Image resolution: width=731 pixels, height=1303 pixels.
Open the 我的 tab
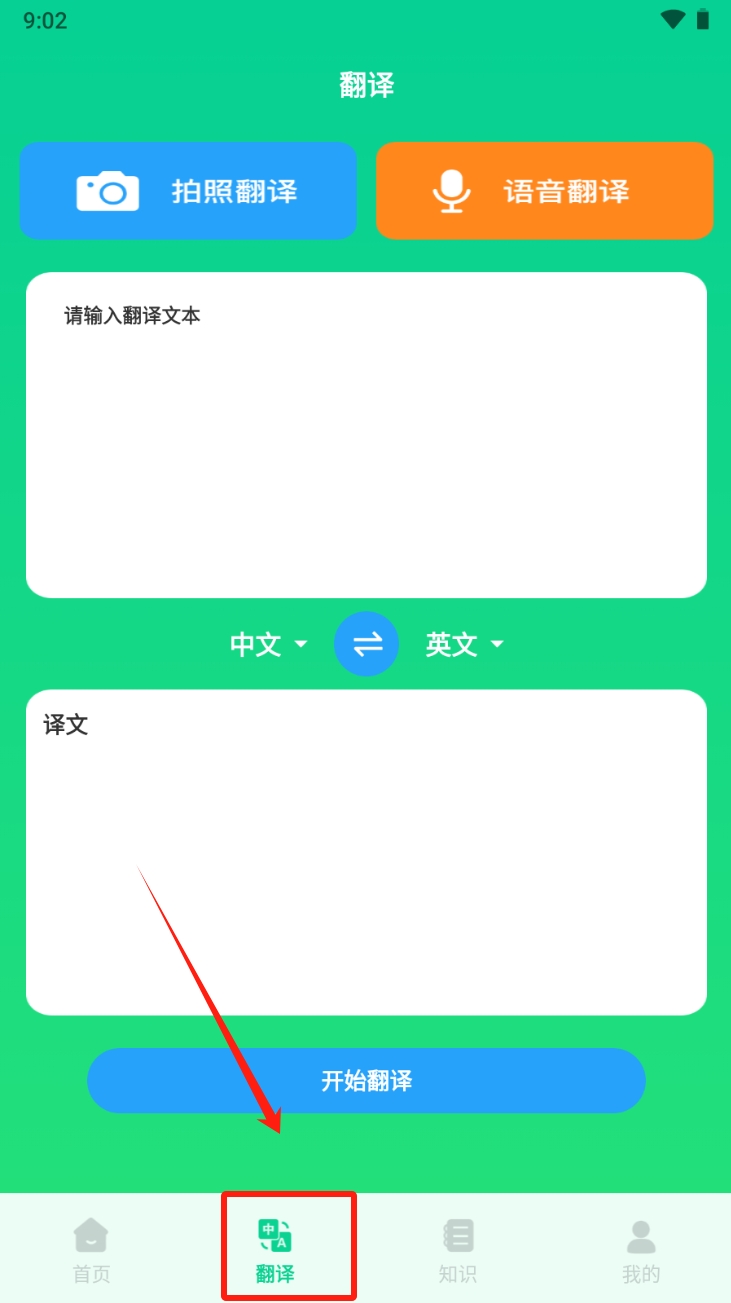641,1249
